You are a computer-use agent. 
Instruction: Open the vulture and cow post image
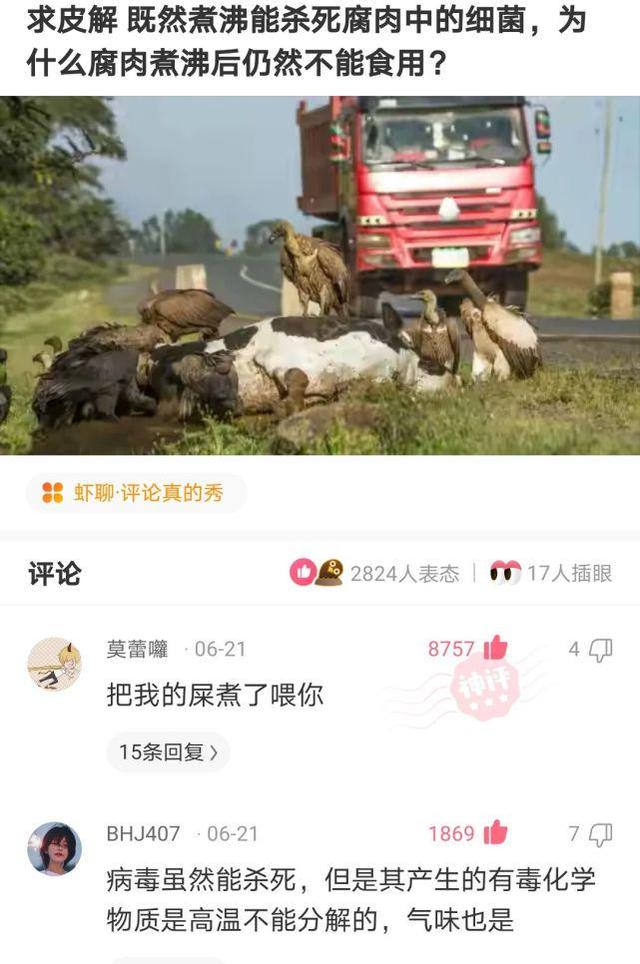(x=320, y=275)
